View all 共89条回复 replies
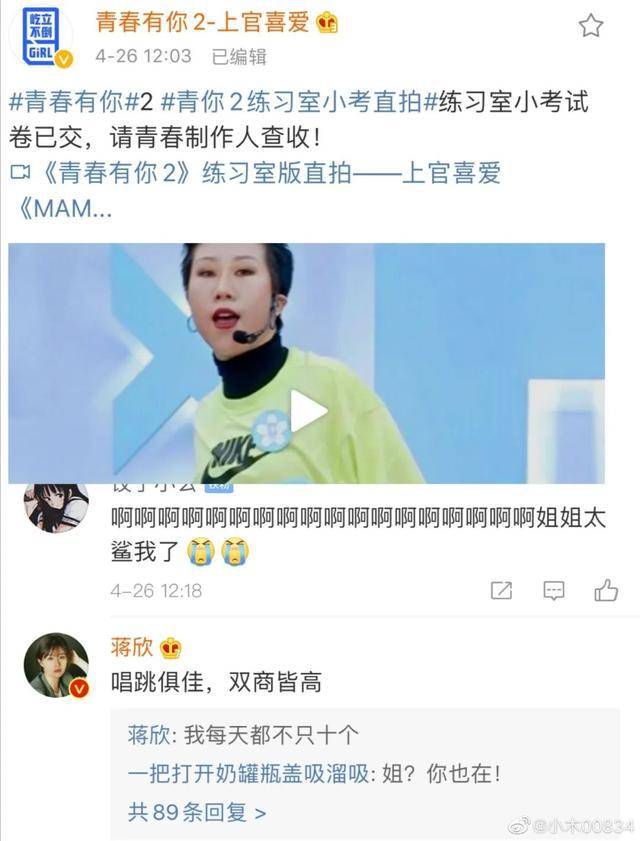Image resolution: width=640 pixels, height=841 pixels. [x=196, y=812]
